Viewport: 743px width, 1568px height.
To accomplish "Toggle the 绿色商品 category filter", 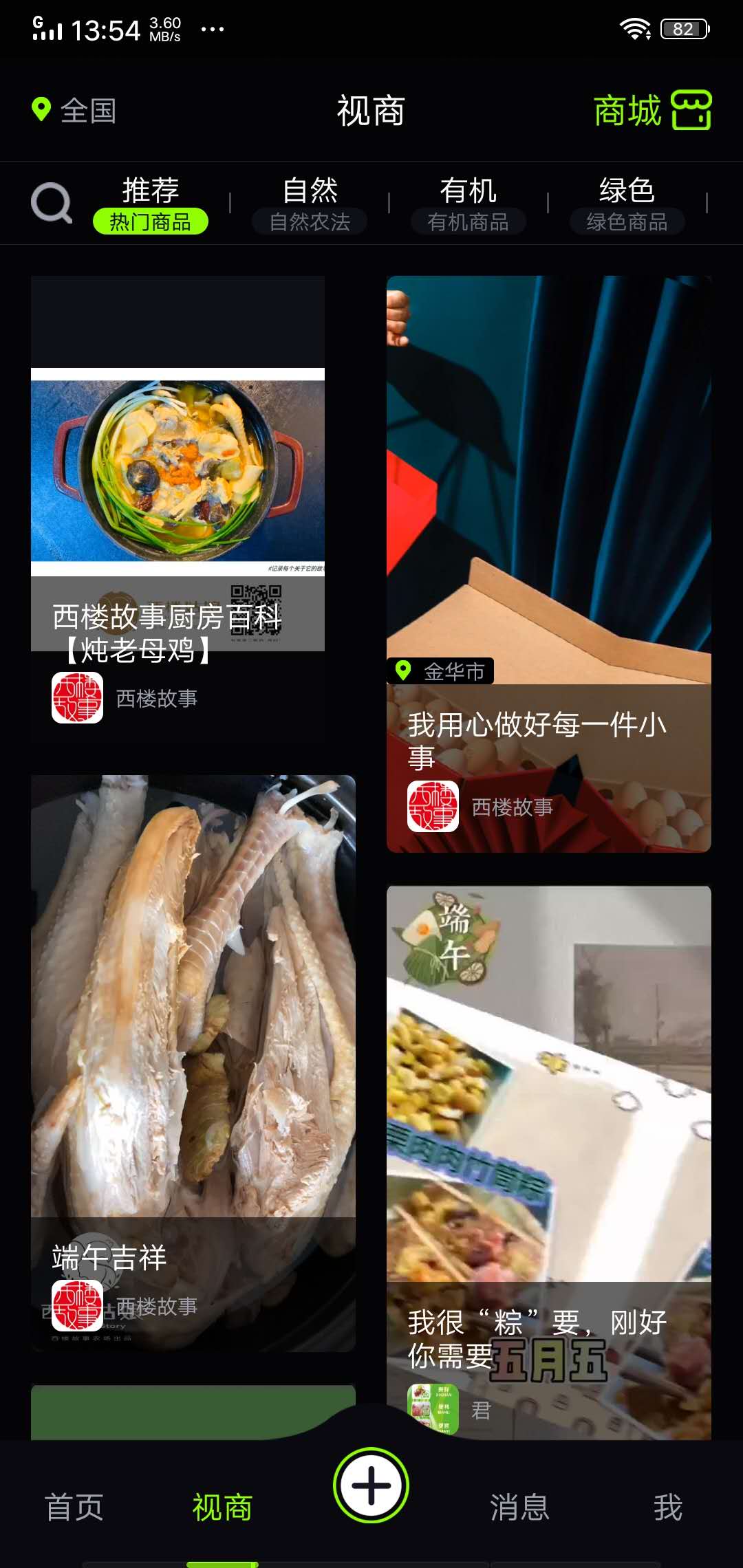I will coord(627,221).
